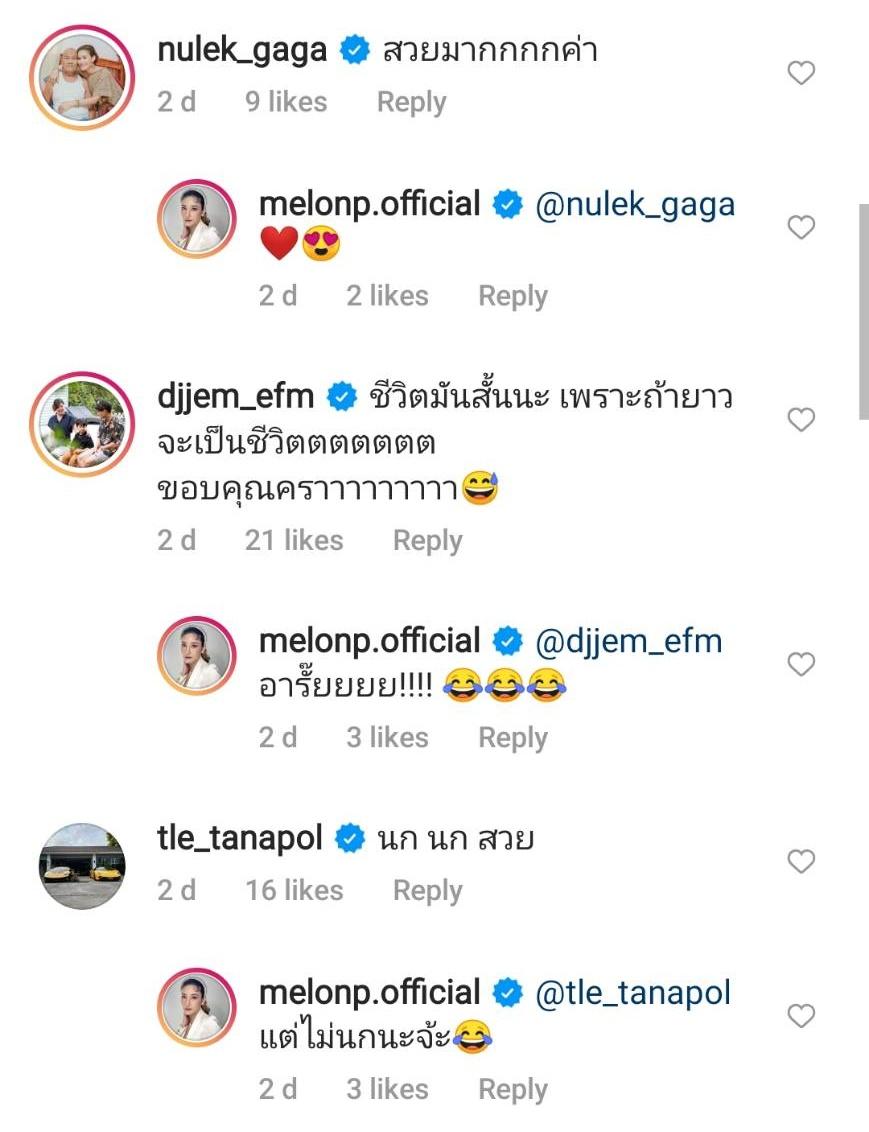
Task: View 16 likes on tle_tanapol's comment
Action: click(x=293, y=890)
